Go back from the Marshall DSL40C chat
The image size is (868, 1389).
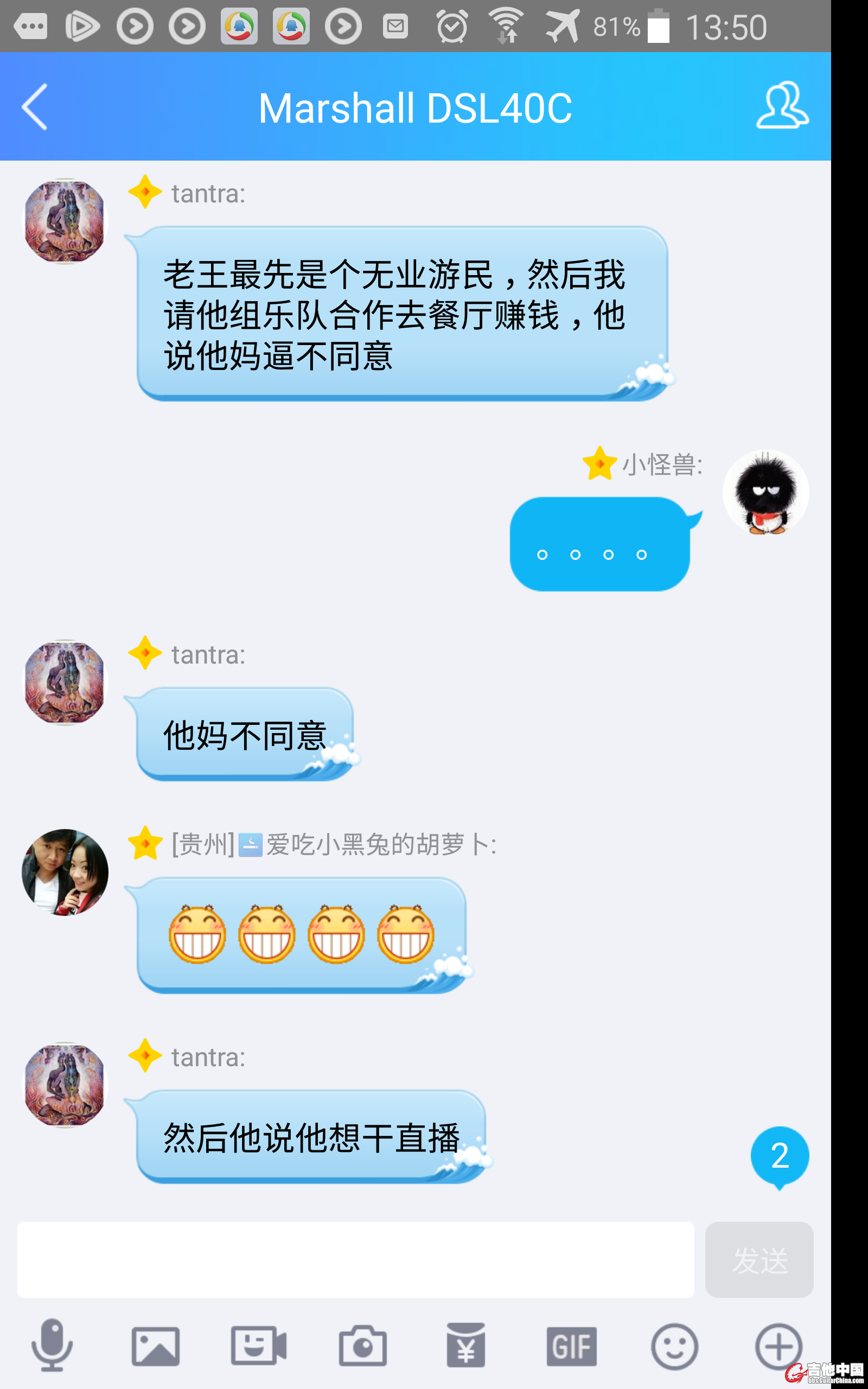click(34, 107)
